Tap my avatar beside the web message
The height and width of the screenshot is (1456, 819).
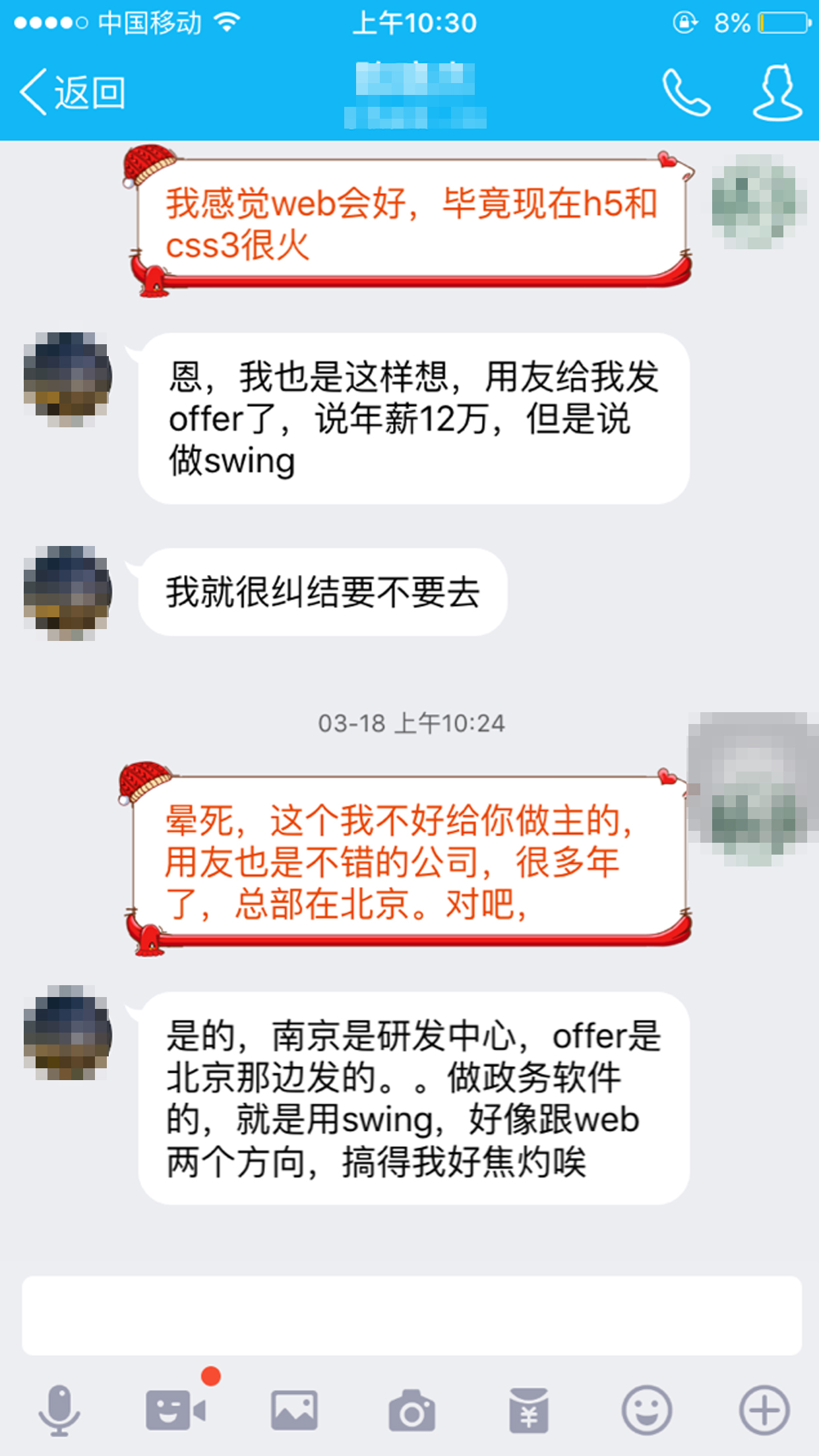click(x=758, y=202)
